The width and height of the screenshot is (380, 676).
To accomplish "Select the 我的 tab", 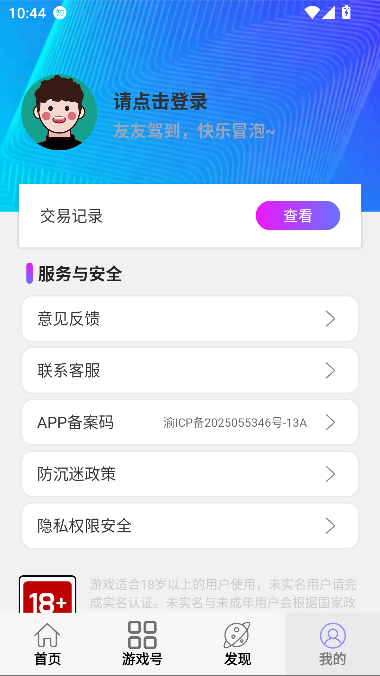I will 333,644.
